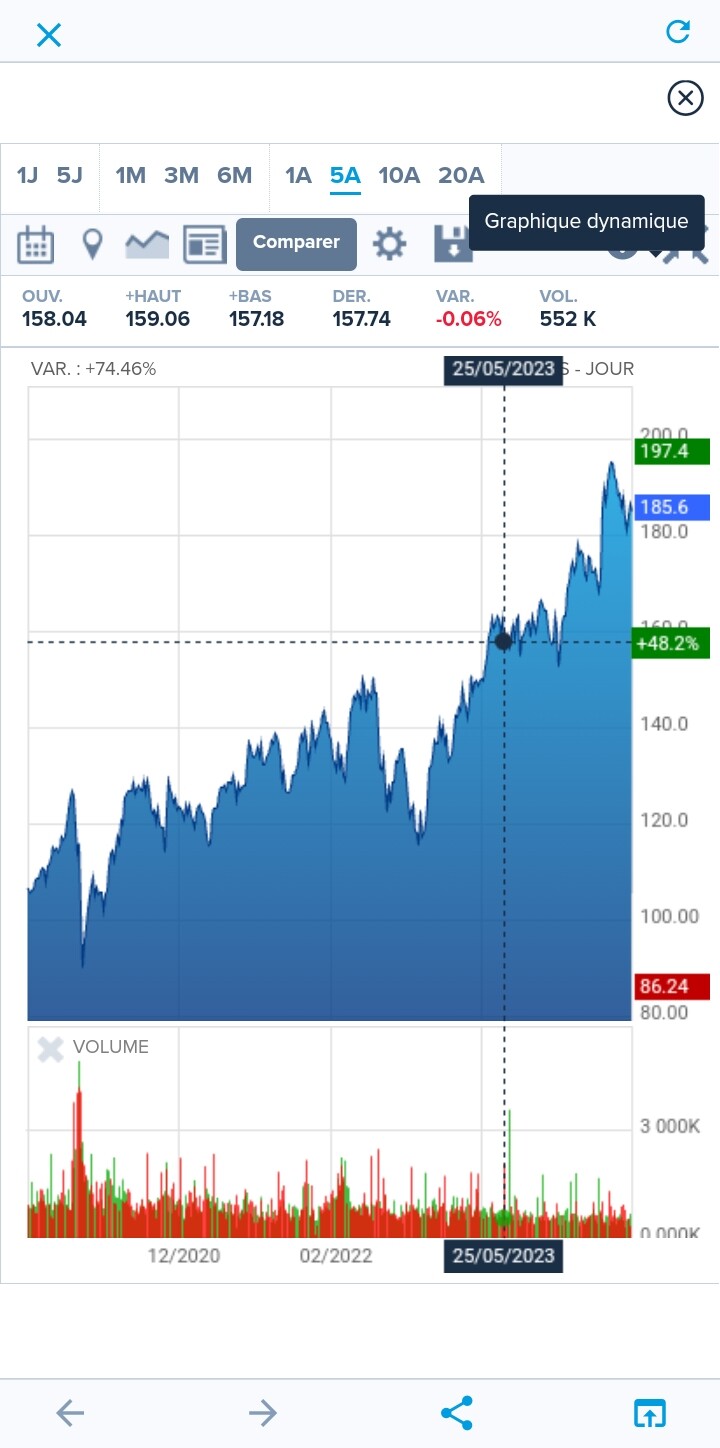Image resolution: width=720 pixels, height=1448 pixels.
Task: Open the news panel icon
Action: pos(205,244)
